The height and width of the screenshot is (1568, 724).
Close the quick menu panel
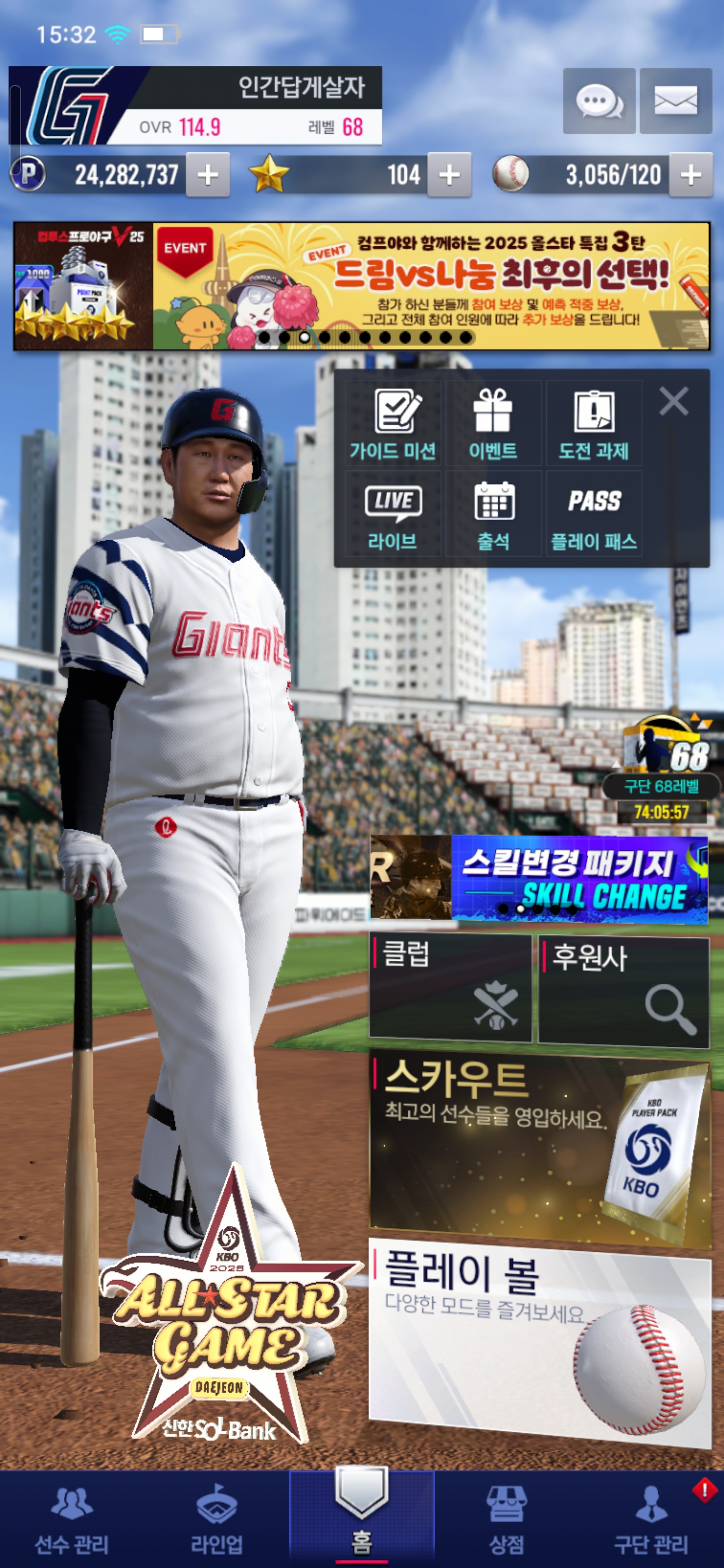[673, 401]
